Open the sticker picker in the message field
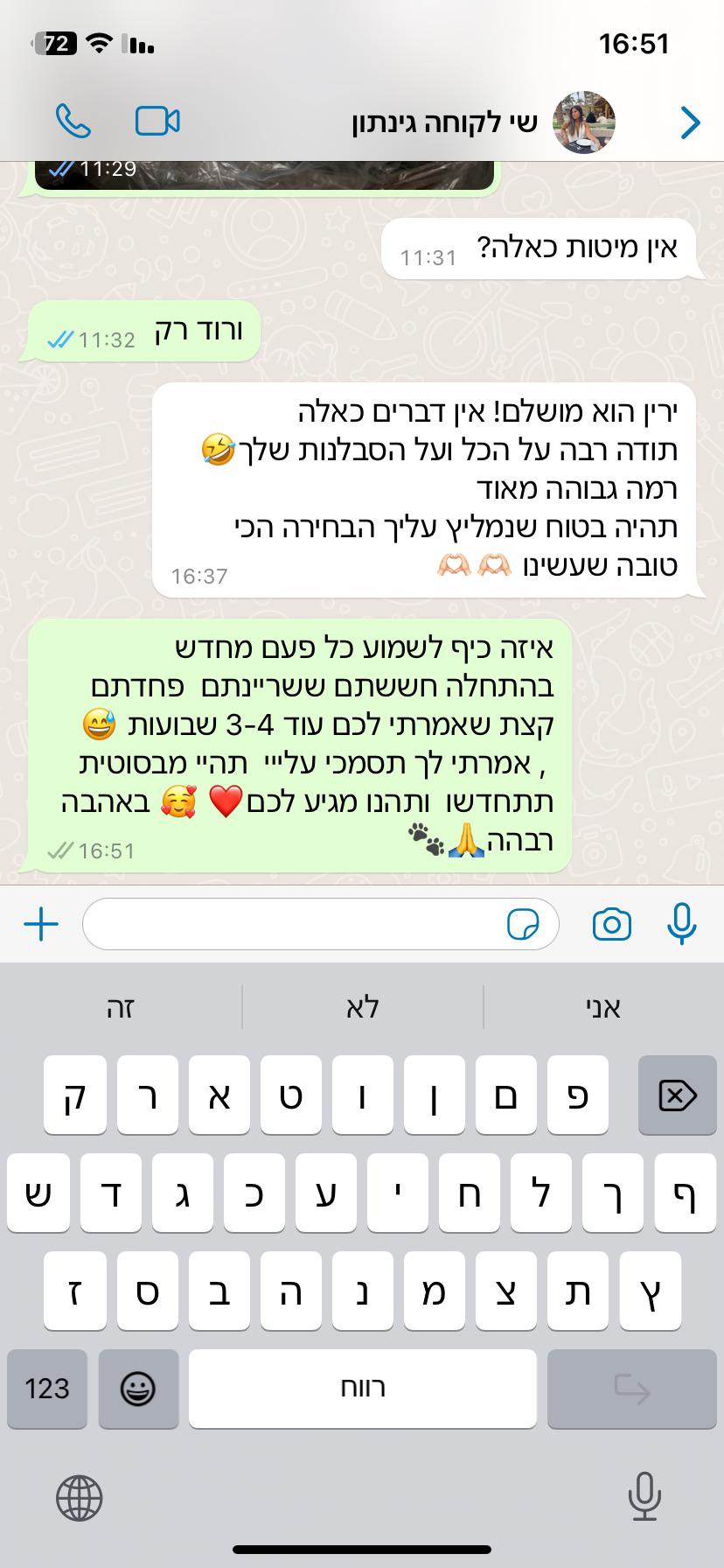The height and width of the screenshot is (1568, 724). point(523,924)
